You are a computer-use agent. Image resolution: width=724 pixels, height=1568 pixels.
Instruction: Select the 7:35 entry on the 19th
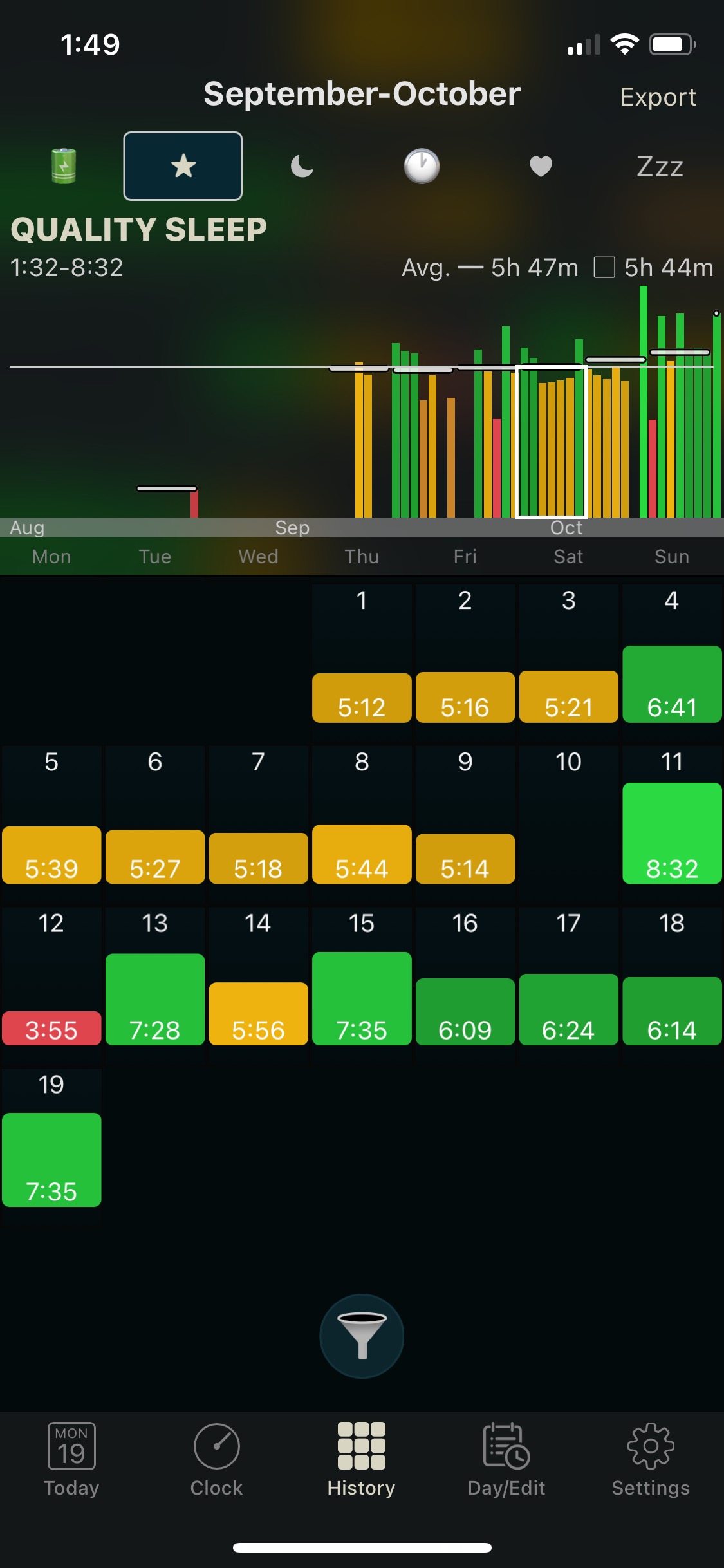tap(51, 1159)
